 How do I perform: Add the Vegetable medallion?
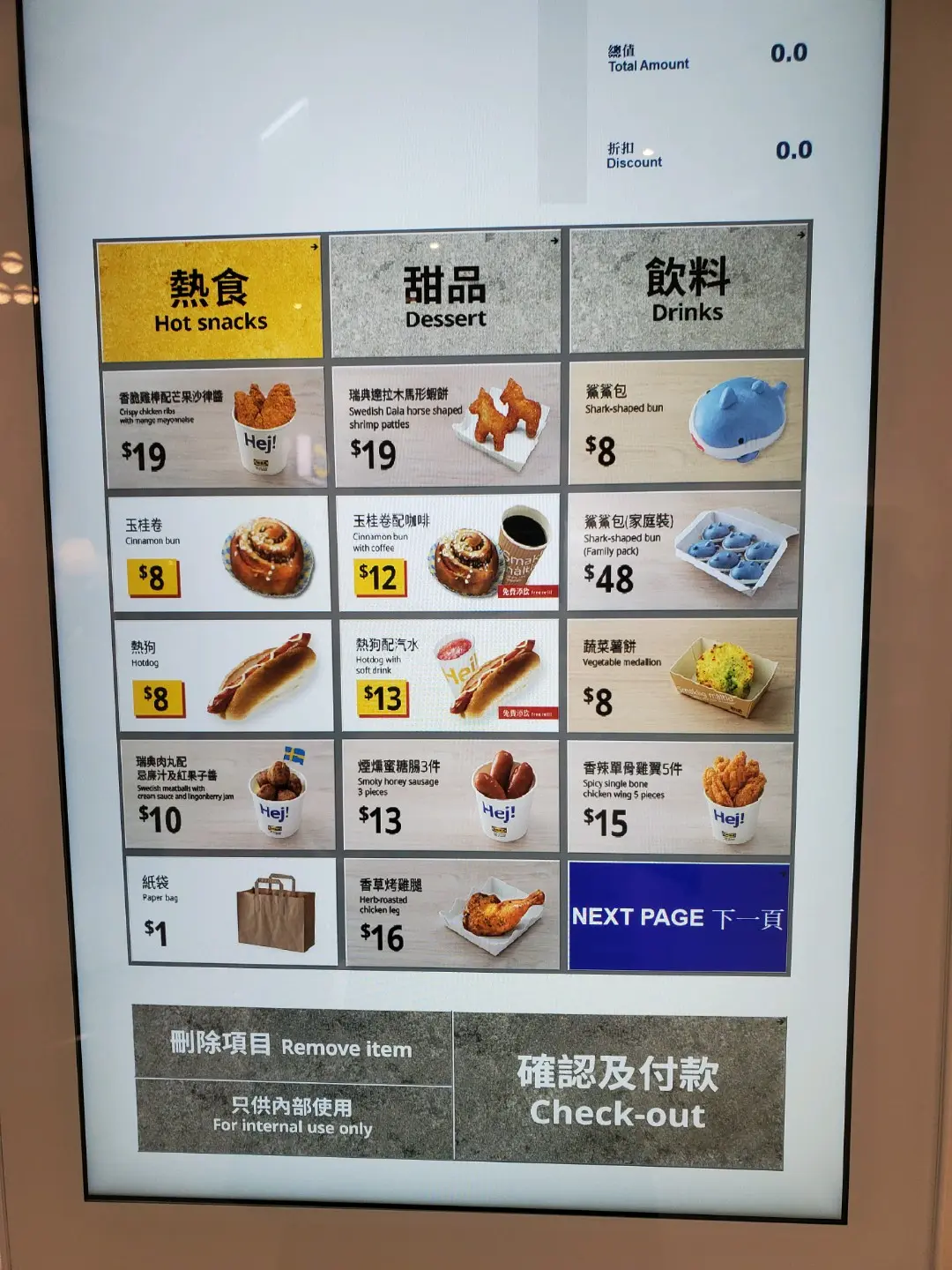(x=681, y=675)
